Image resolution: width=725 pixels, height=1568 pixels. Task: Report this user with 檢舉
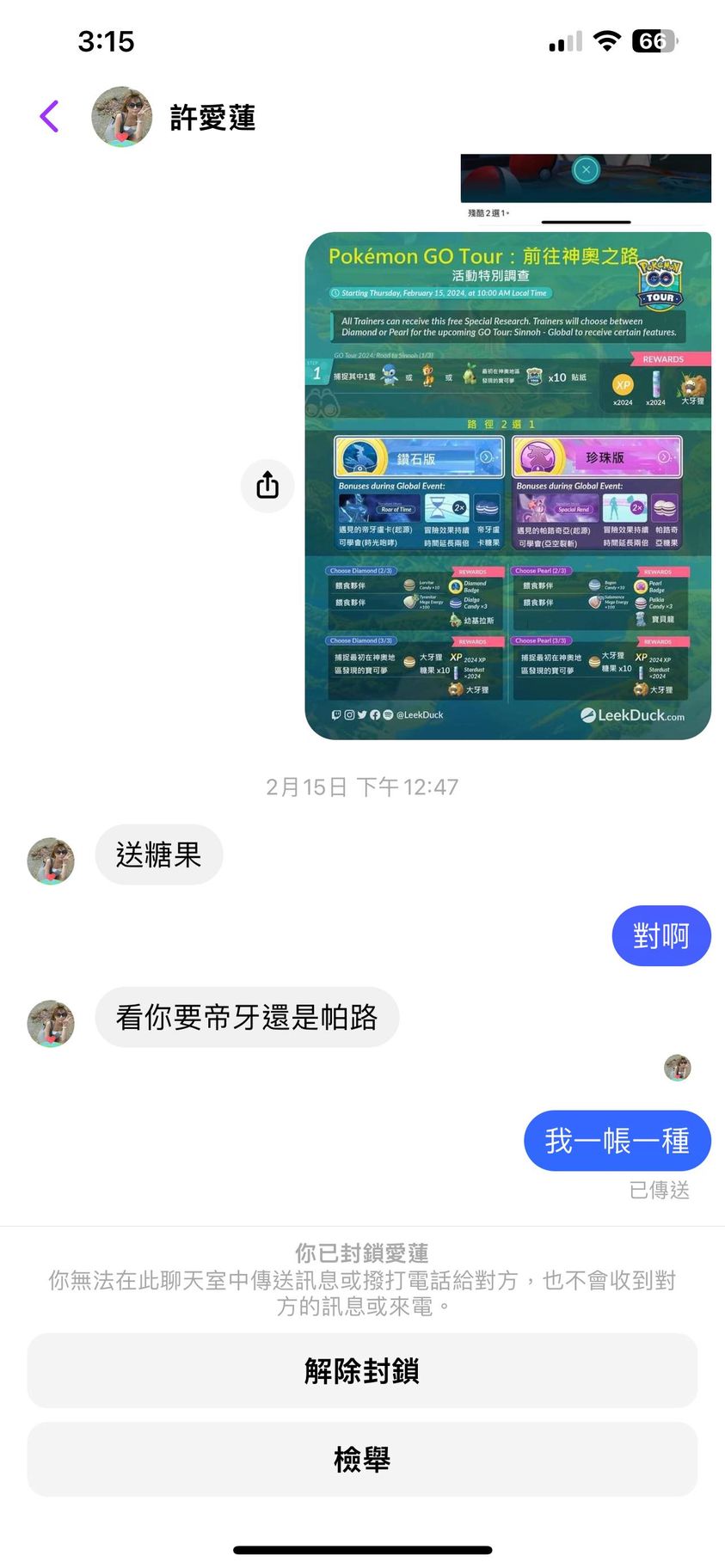[362, 1459]
